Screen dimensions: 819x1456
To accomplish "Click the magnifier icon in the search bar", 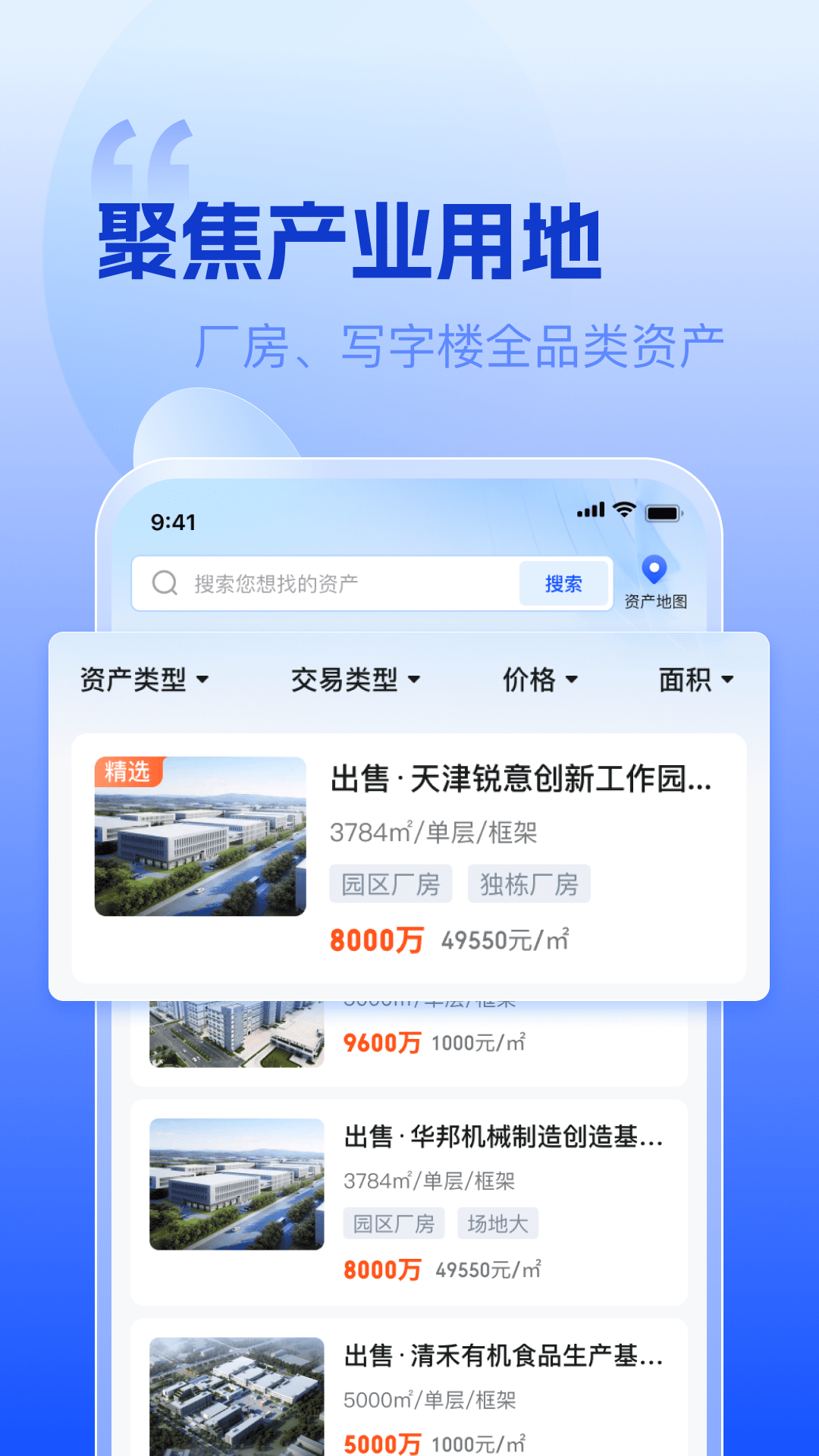I will [x=165, y=582].
